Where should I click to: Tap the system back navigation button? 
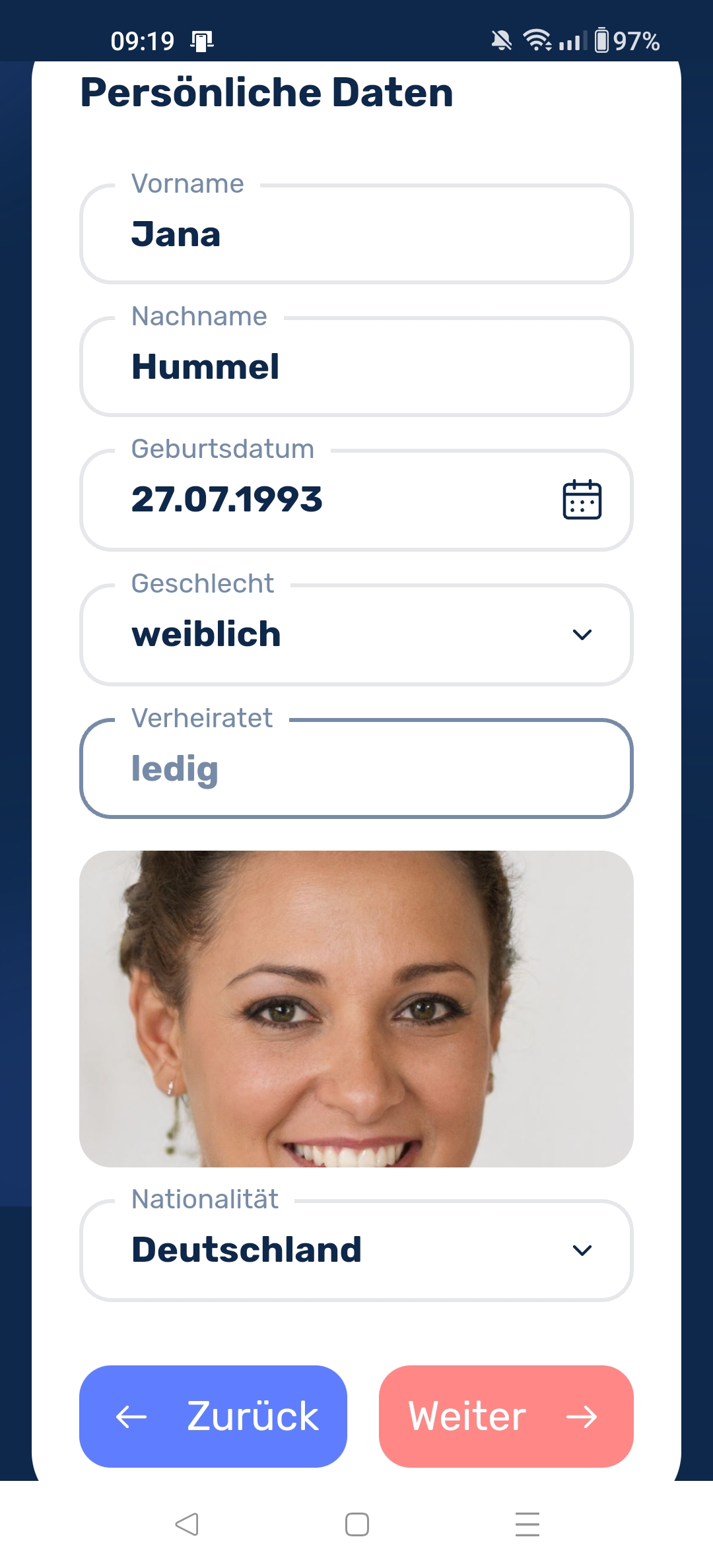[187, 1524]
